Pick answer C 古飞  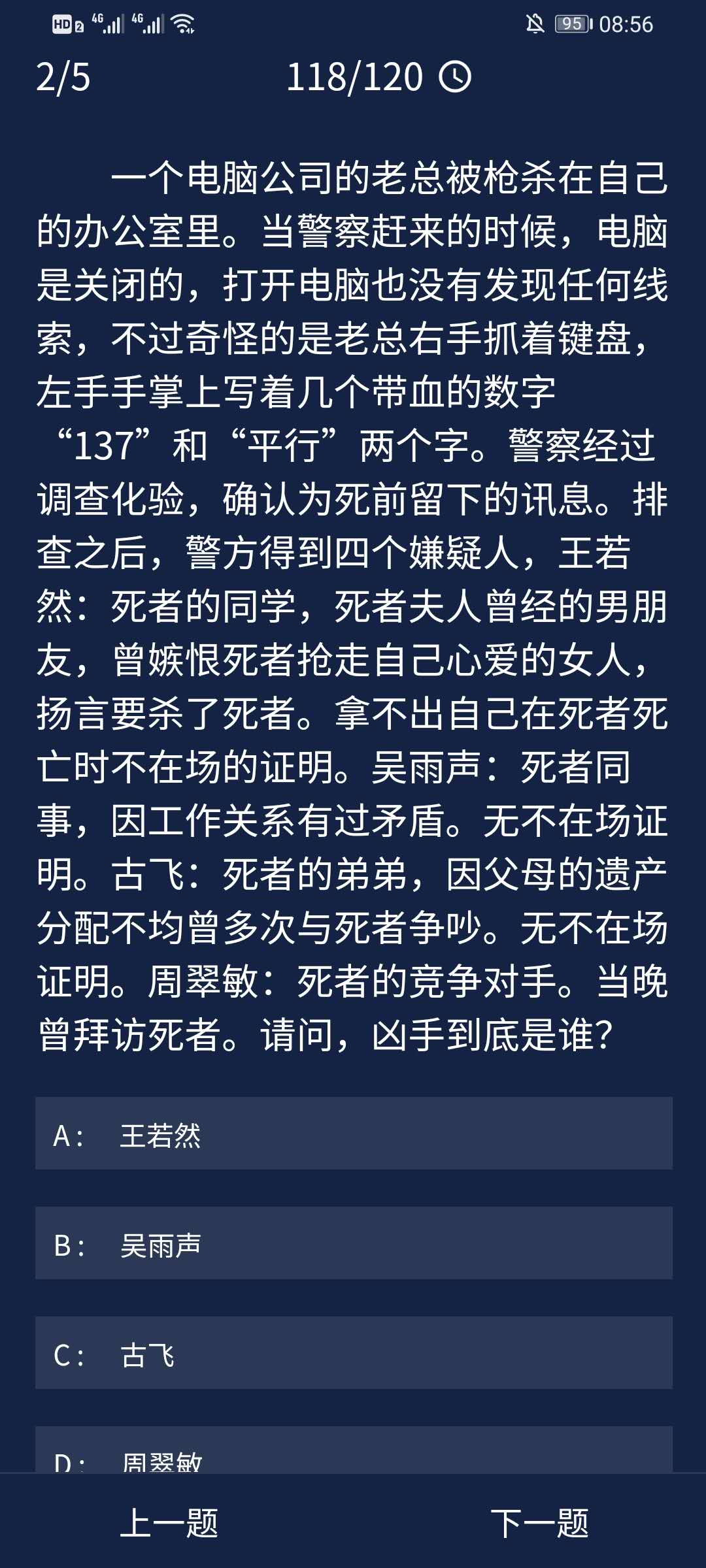tap(353, 1353)
